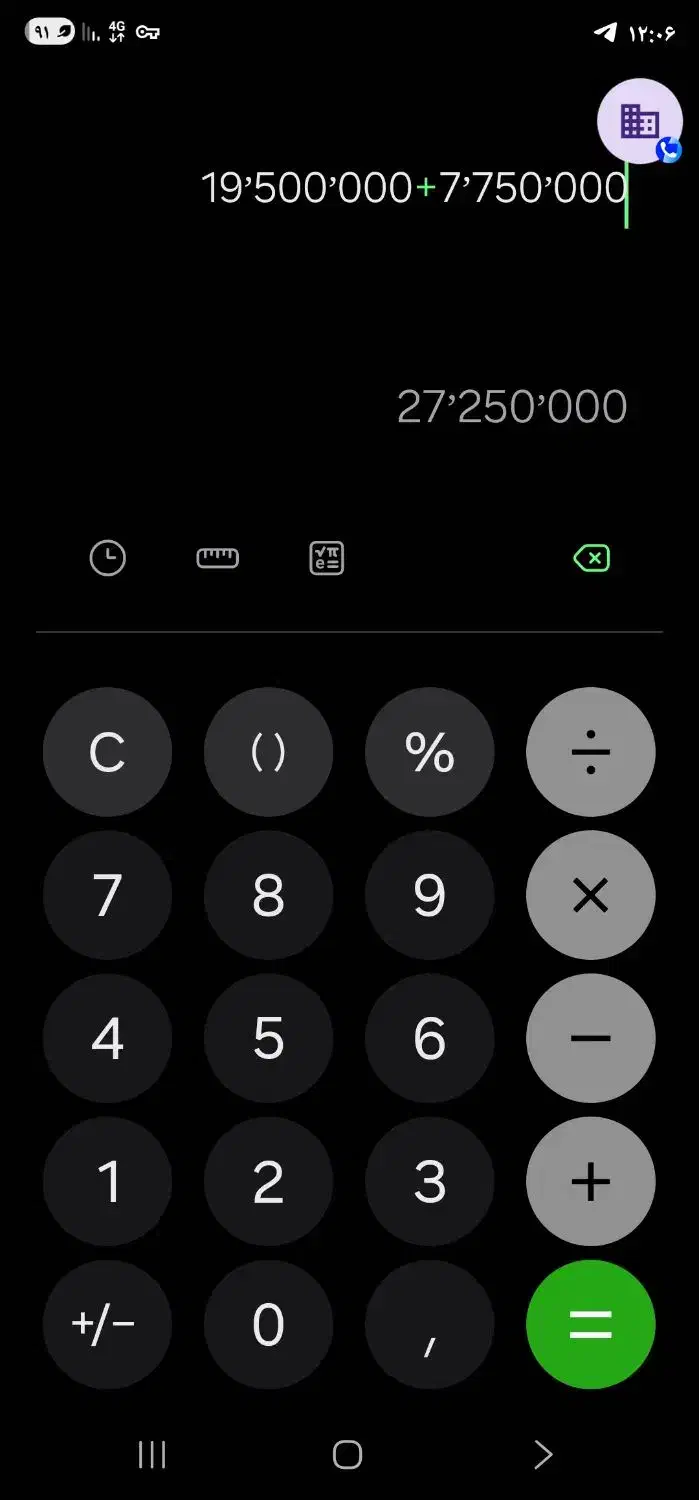This screenshot has width=699, height=1500.
Task: Insert parentheses
Action: 268,752
